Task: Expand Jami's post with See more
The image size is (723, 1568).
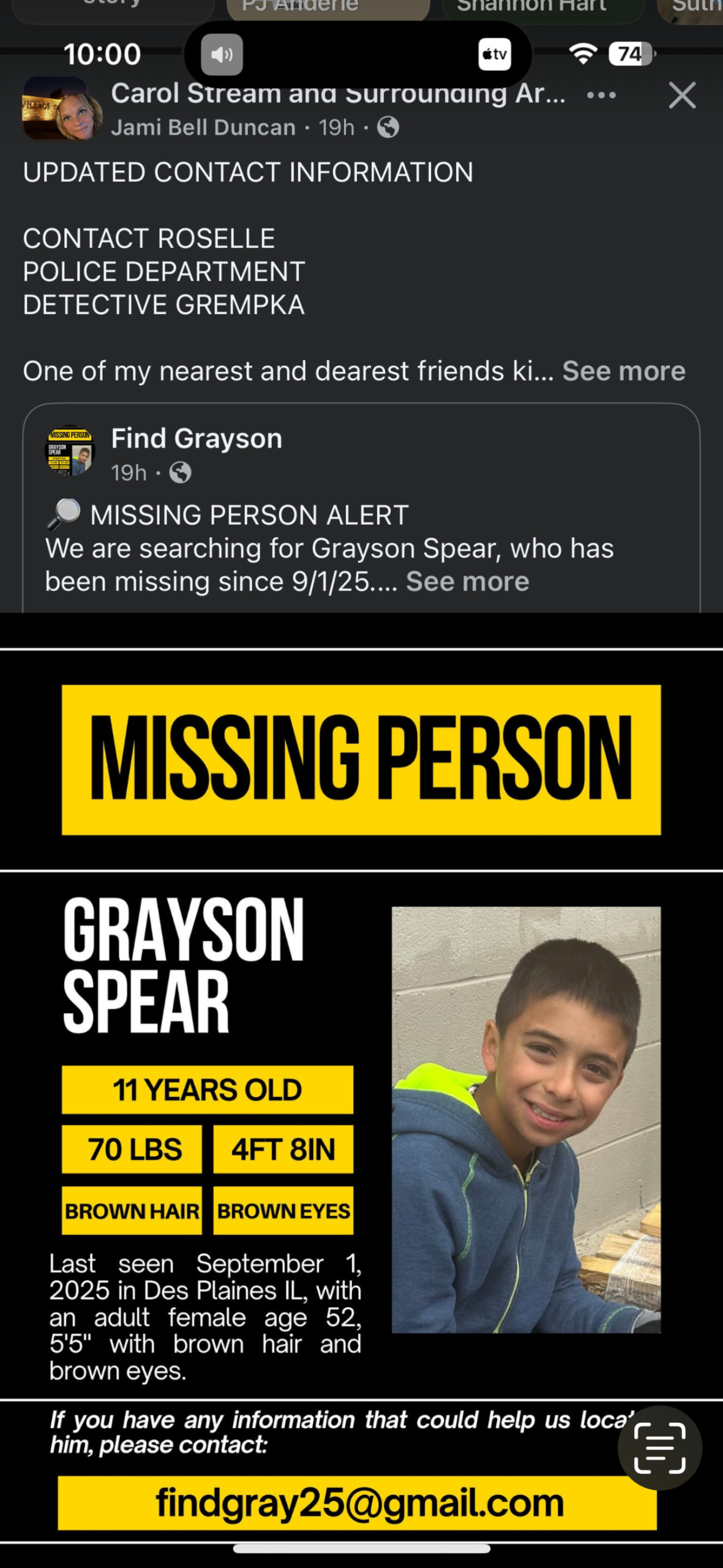Action: [623, 371]
